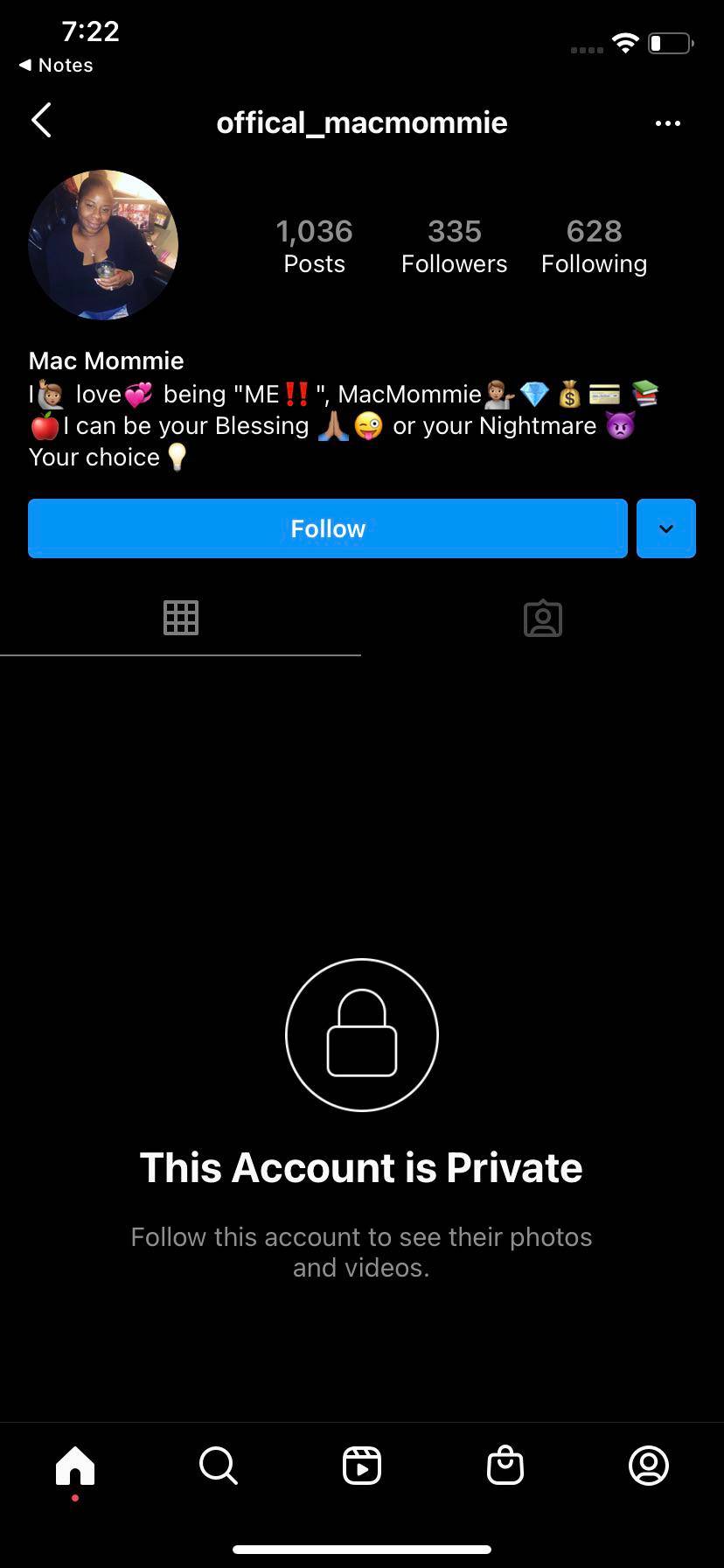The height and width of the screenshot is (1568, 724).
Task: Switch to the tagged photos tab
Action: click(542, 619)
